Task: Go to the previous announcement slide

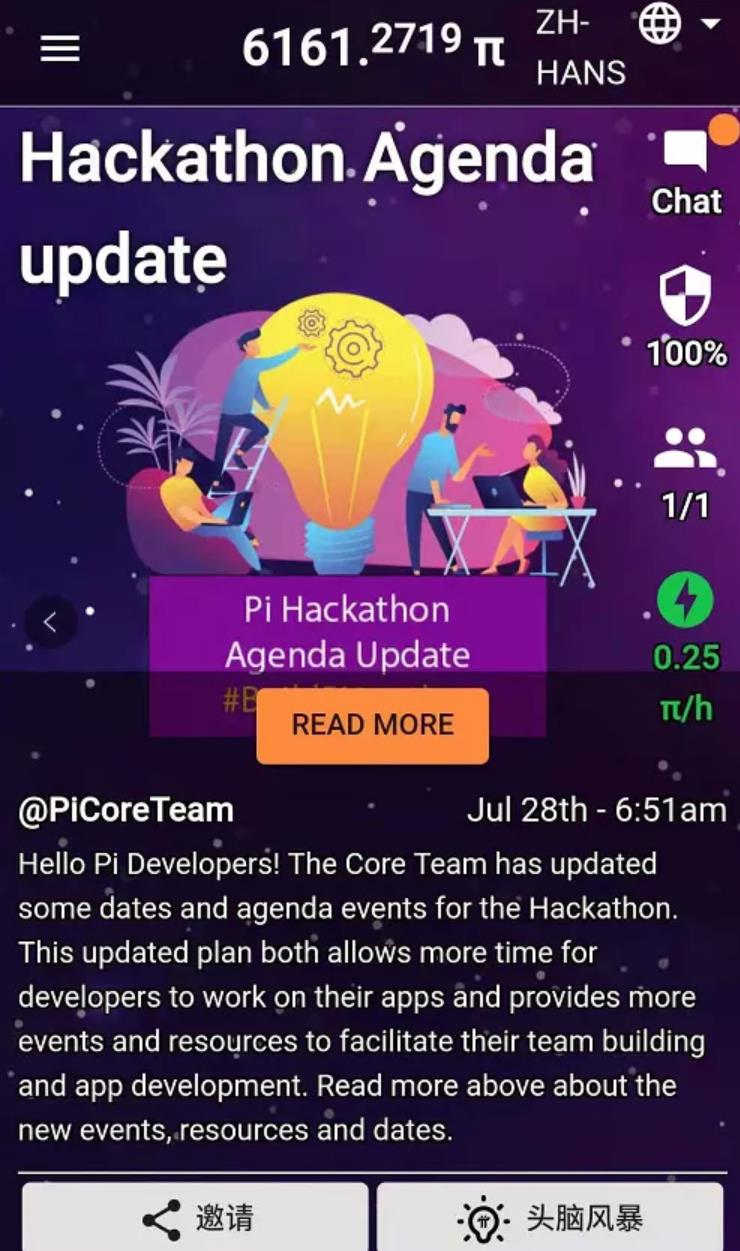Action: tap(50, 622)
